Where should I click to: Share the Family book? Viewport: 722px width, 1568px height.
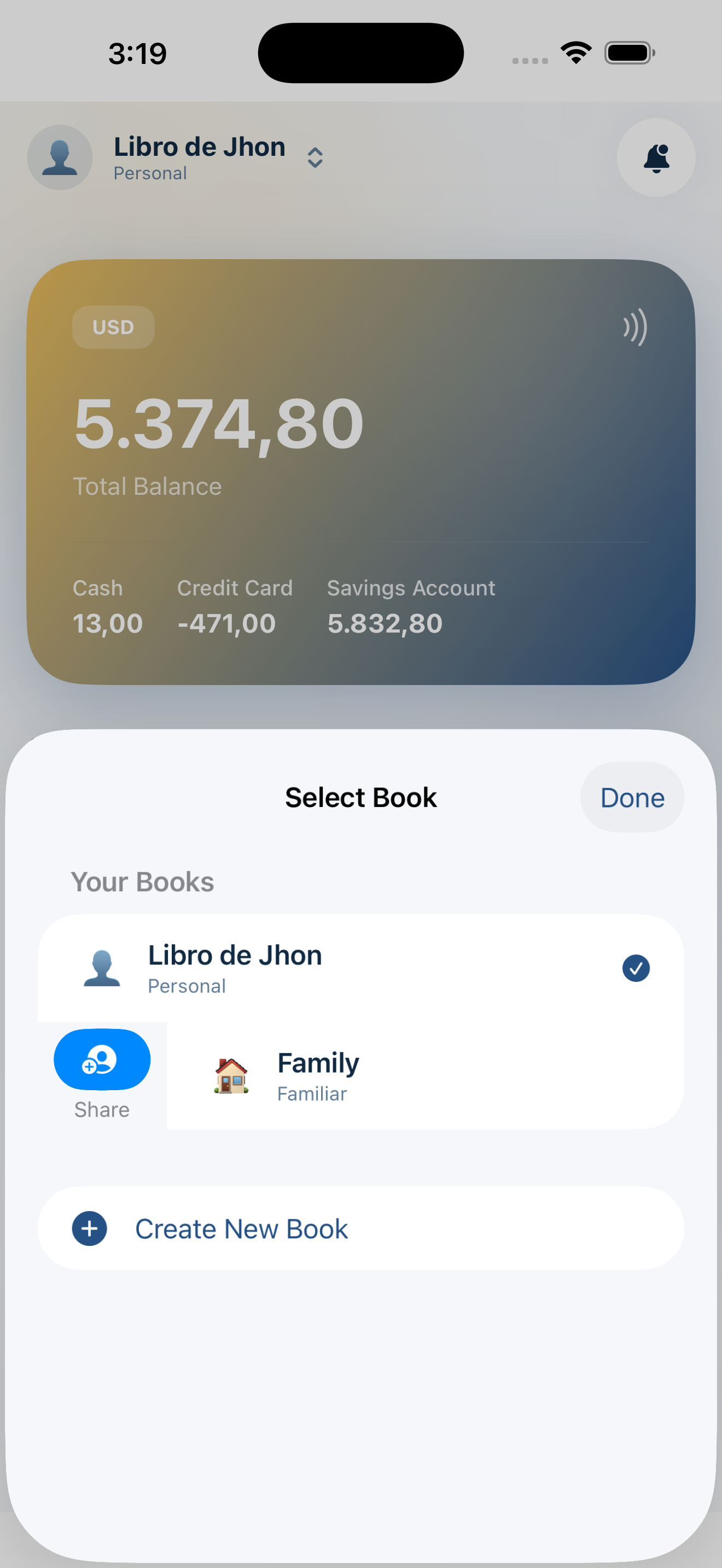[x=102, y=1060]
